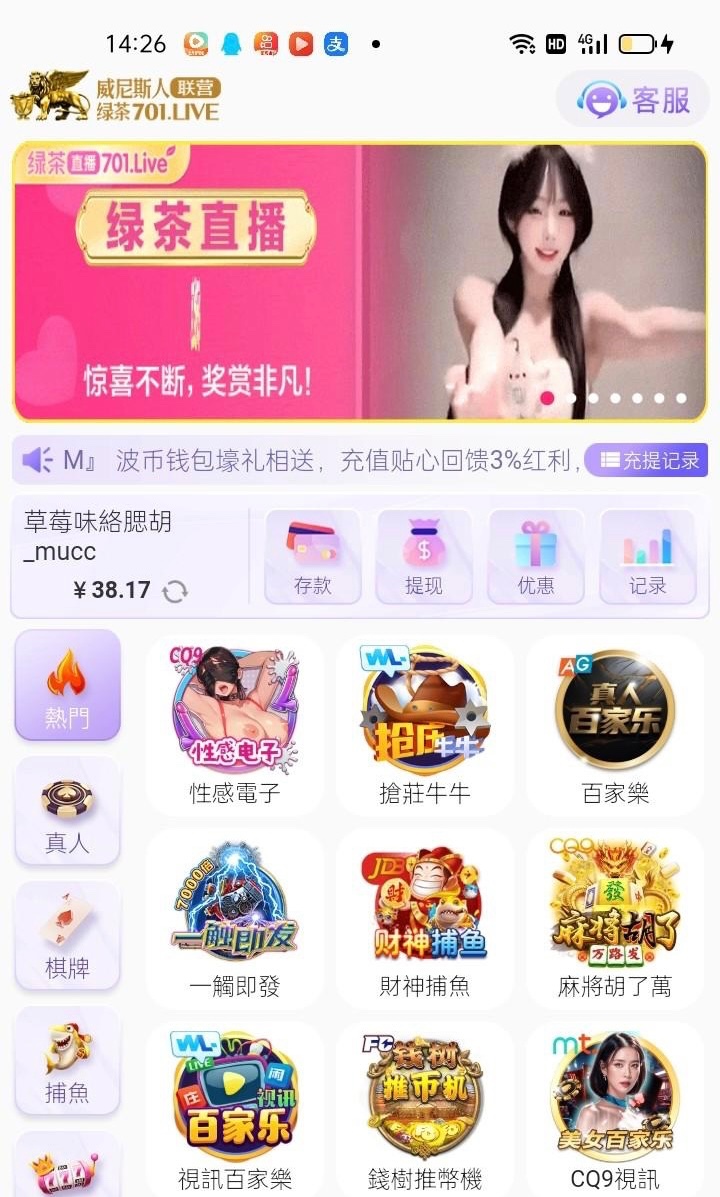
Task: Open 优惠 promotions
Action: [x=536, y=557]
